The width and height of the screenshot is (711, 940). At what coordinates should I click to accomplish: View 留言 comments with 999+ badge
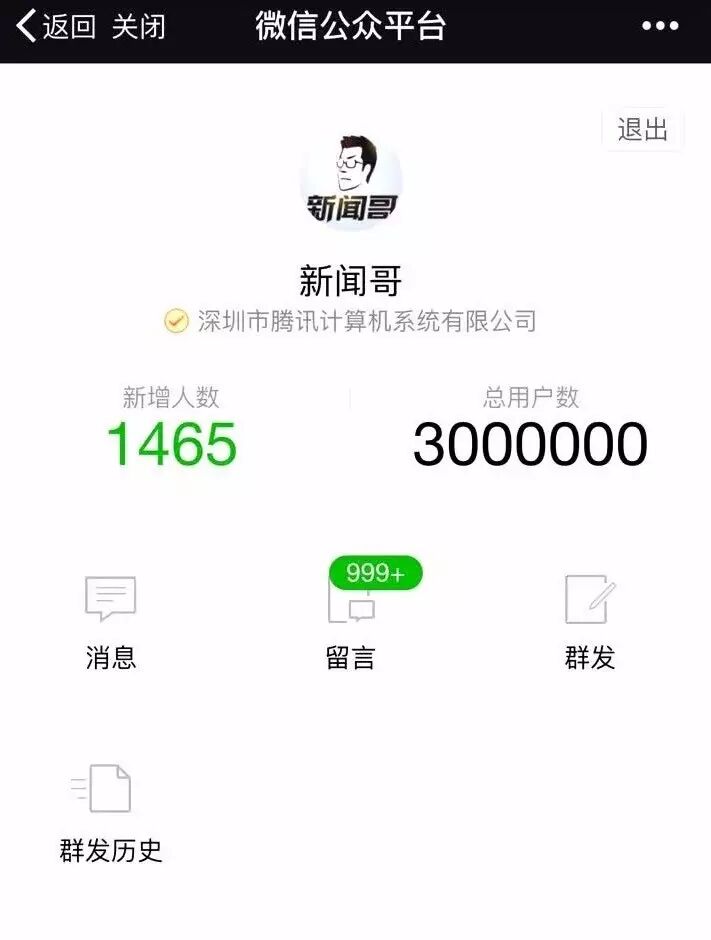351,620
